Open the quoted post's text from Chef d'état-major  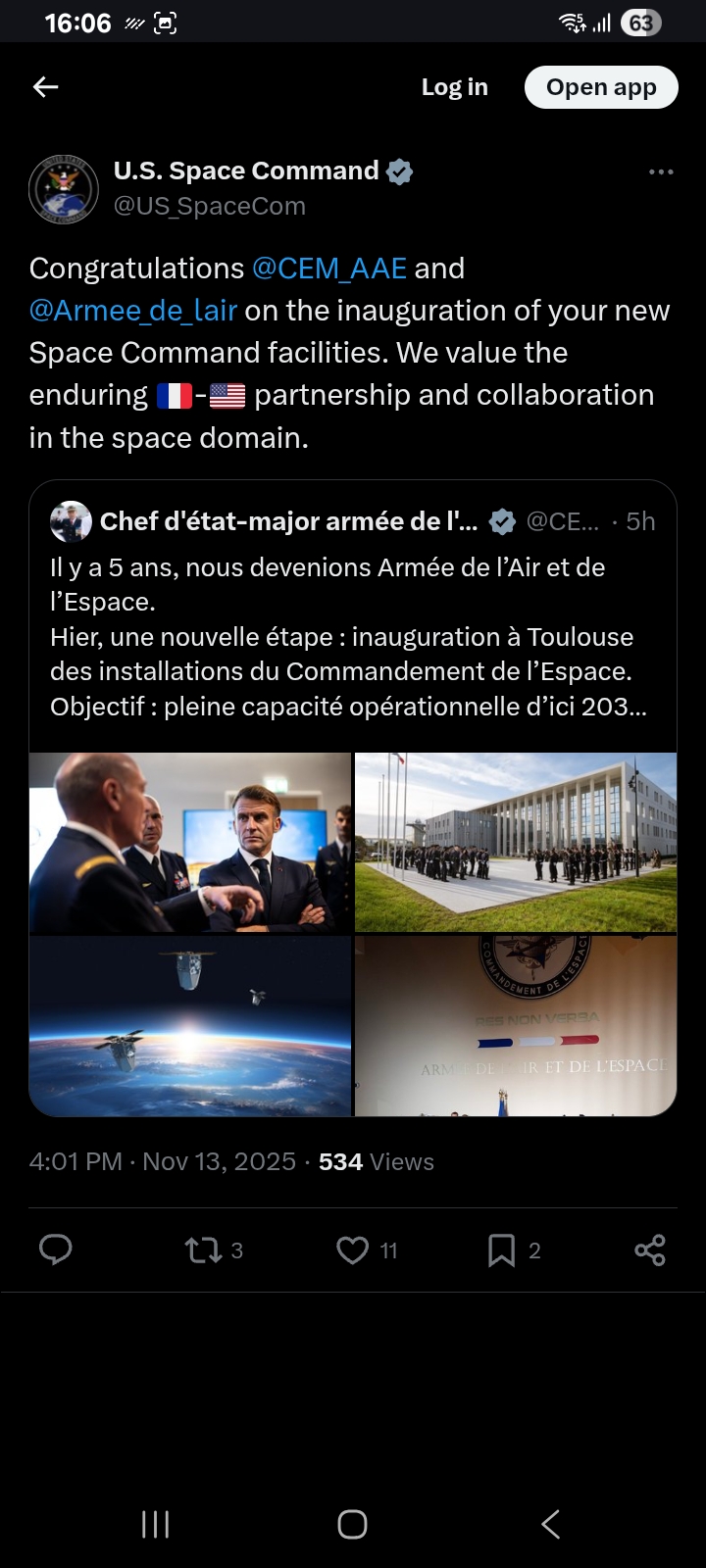tap(348, 637)
